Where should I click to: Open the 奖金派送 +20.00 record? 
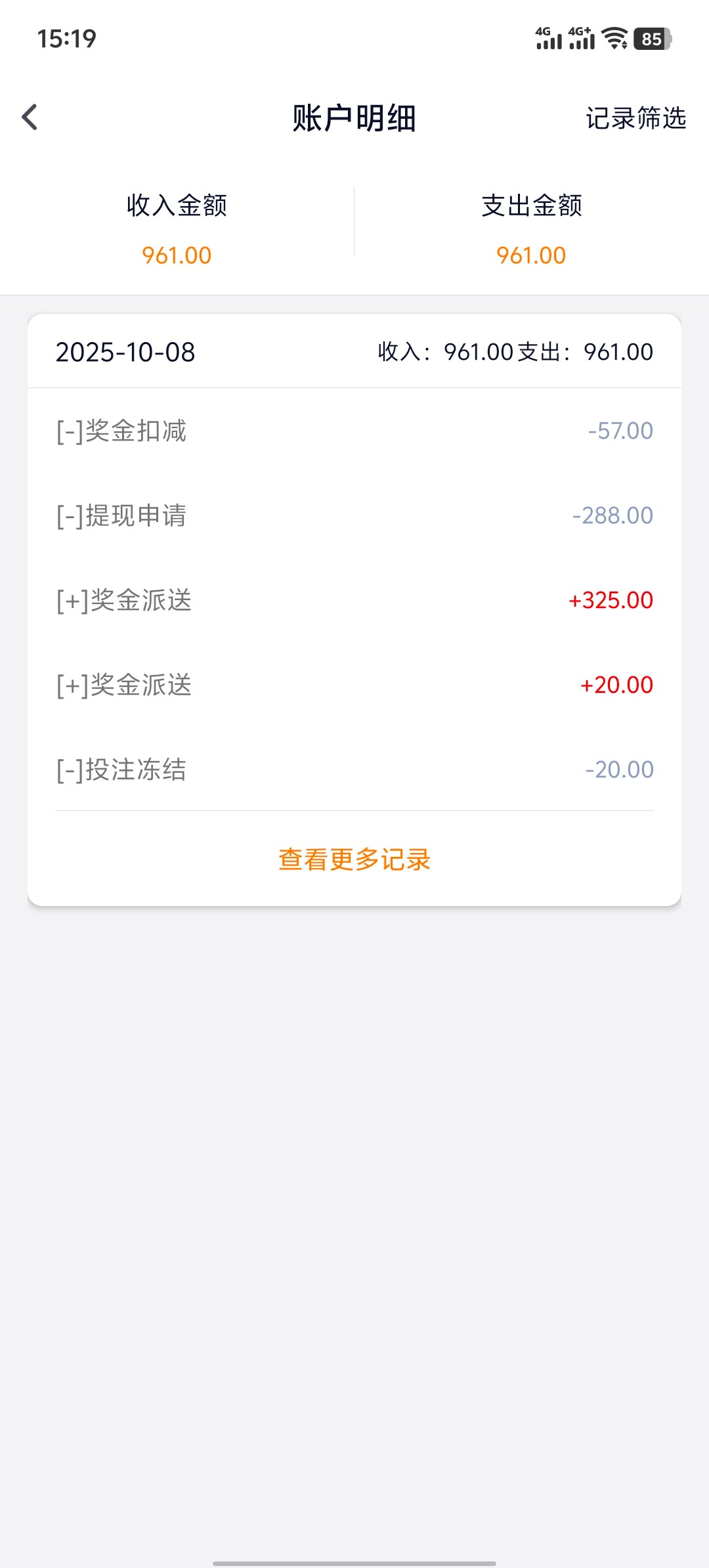(x=354, y=686)
